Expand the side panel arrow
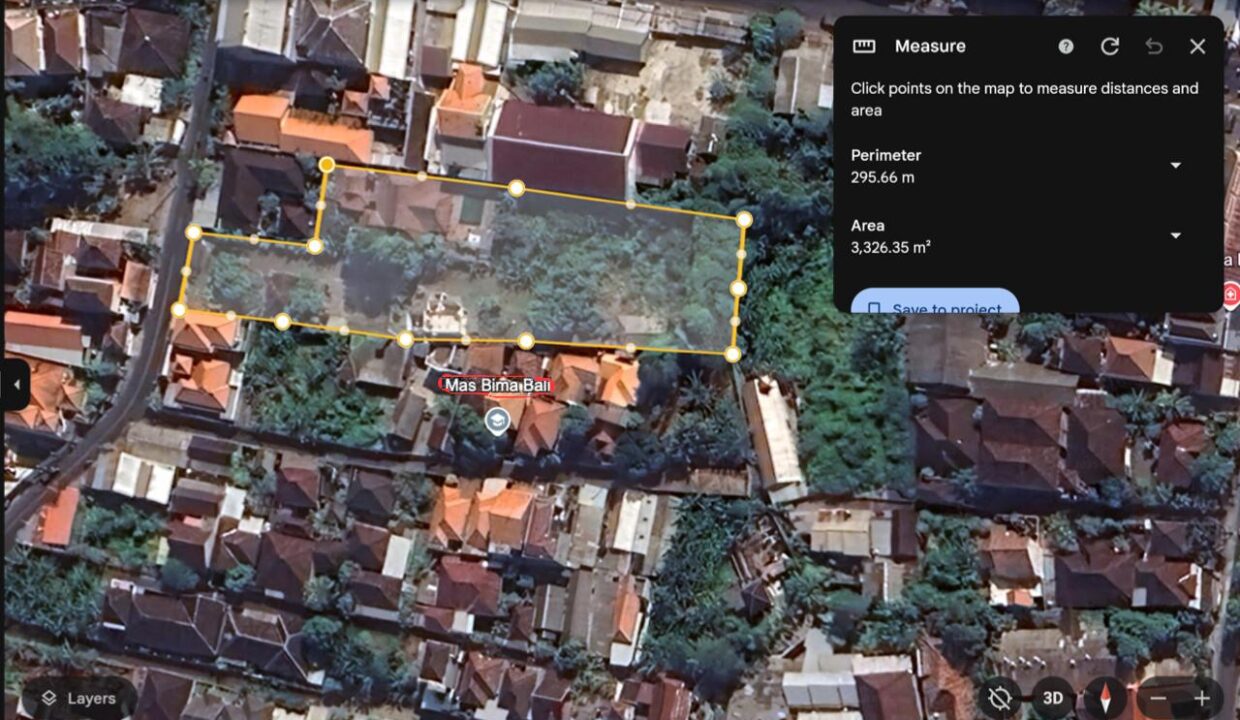The height and width of the screenshot is (720, 1240). point(14,384)
